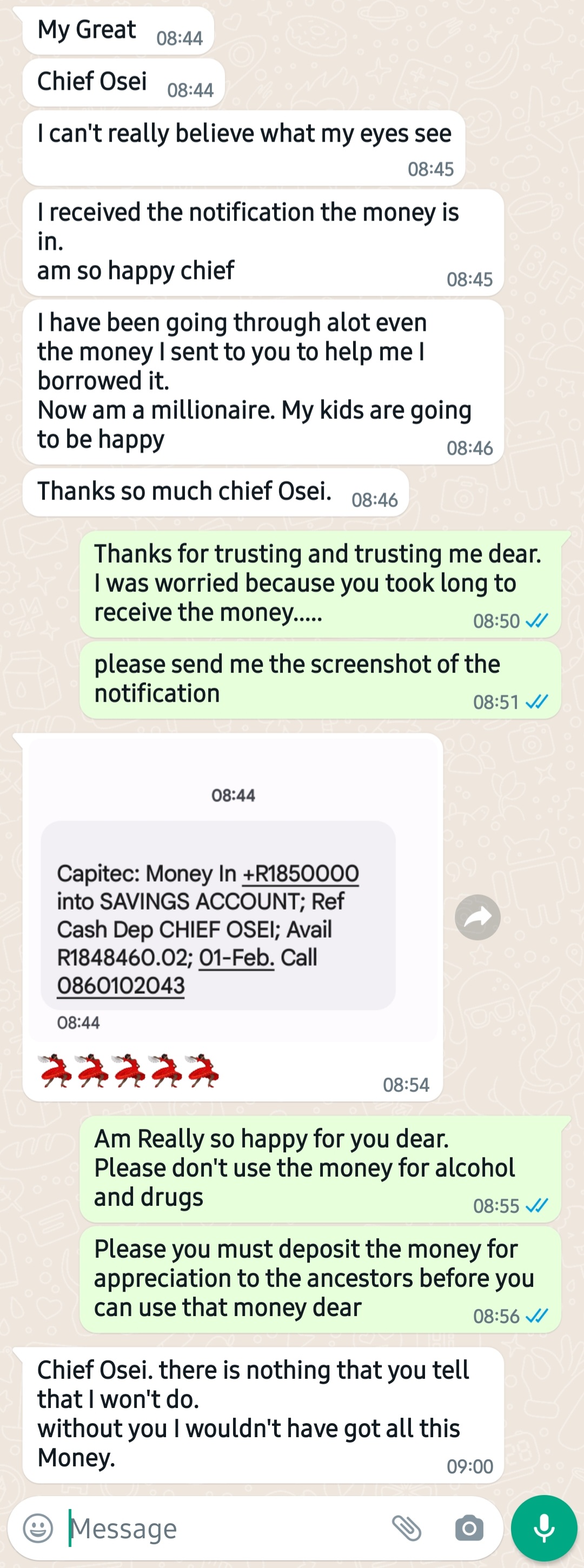
Task: Click the millionaire message sent at 08:46
Action: pos(256,381)
